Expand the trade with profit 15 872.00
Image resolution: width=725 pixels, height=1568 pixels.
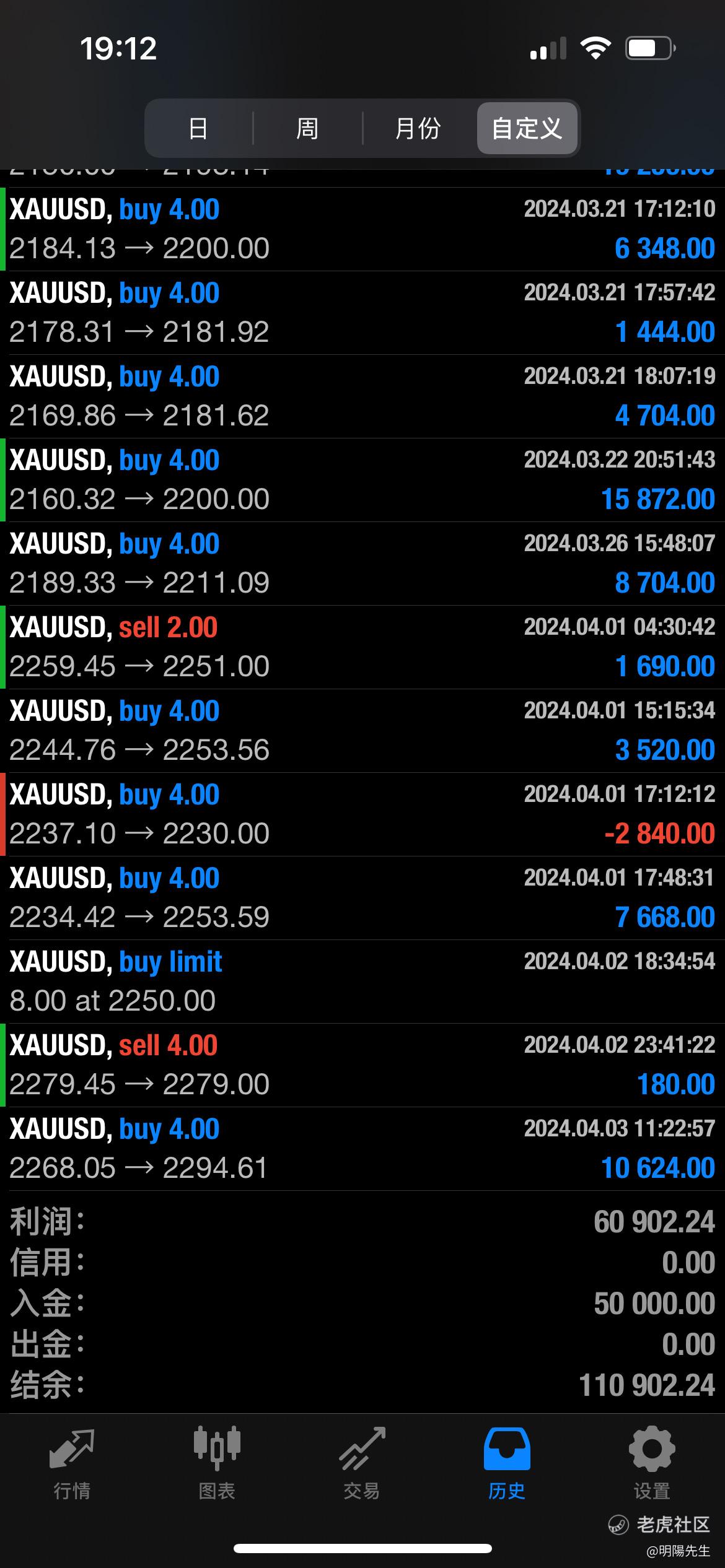pos(362,480)
